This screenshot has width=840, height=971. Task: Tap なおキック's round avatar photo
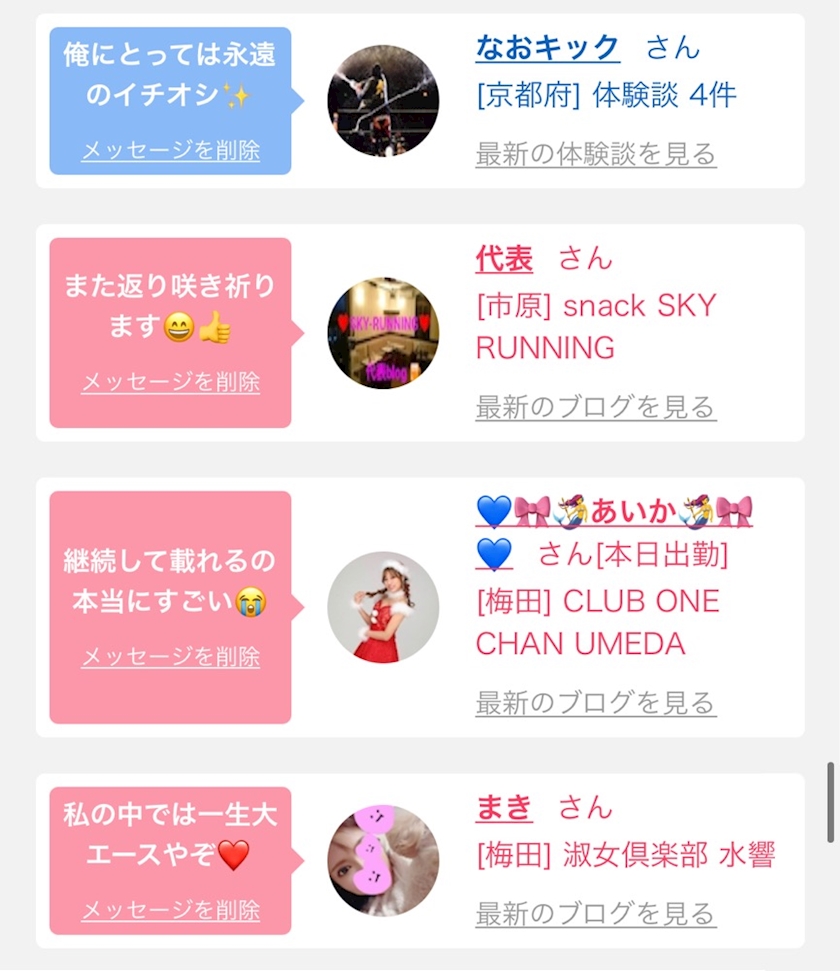[383, 101]
